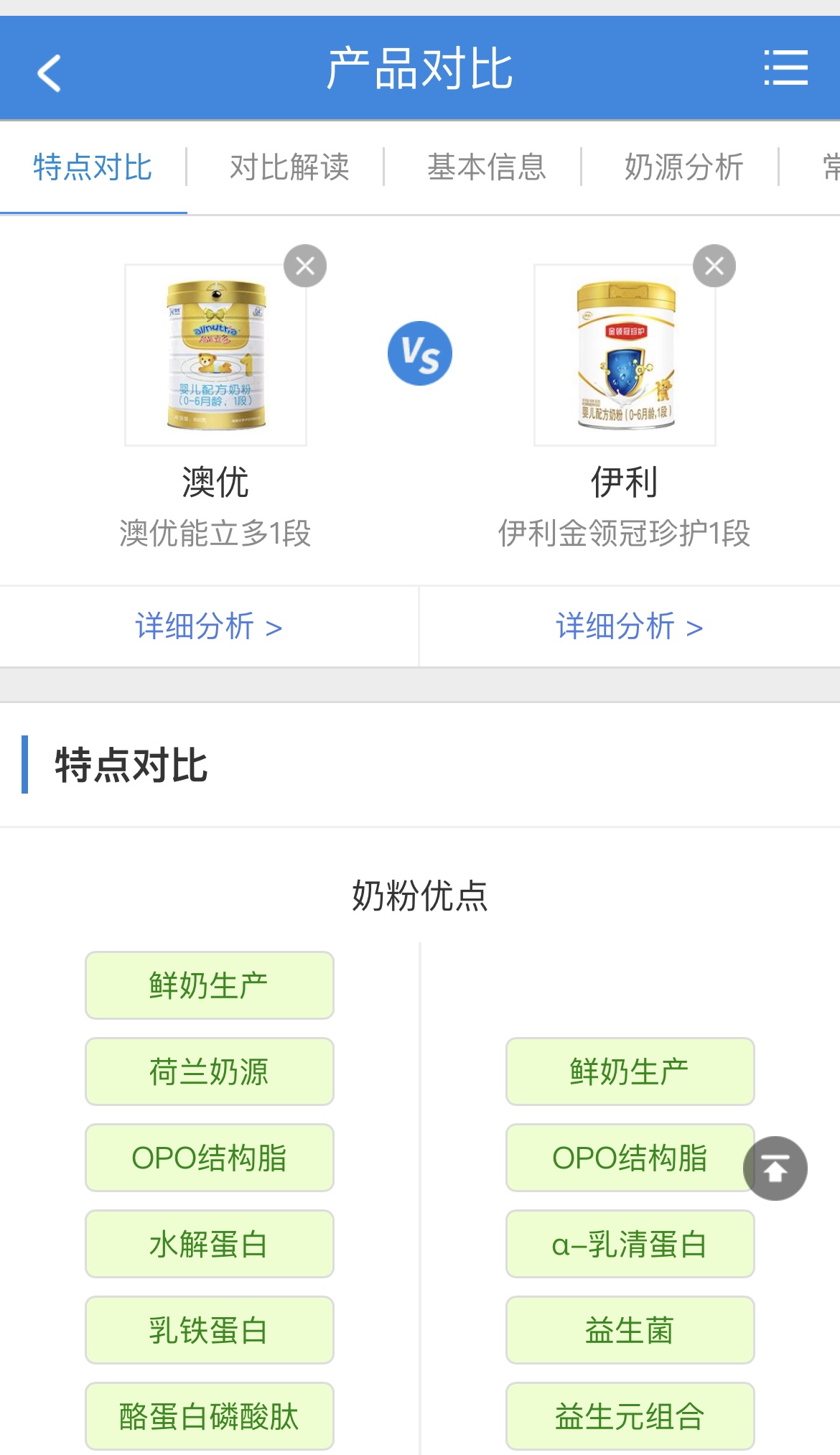Jump back to top of page

click(775, 1168)
